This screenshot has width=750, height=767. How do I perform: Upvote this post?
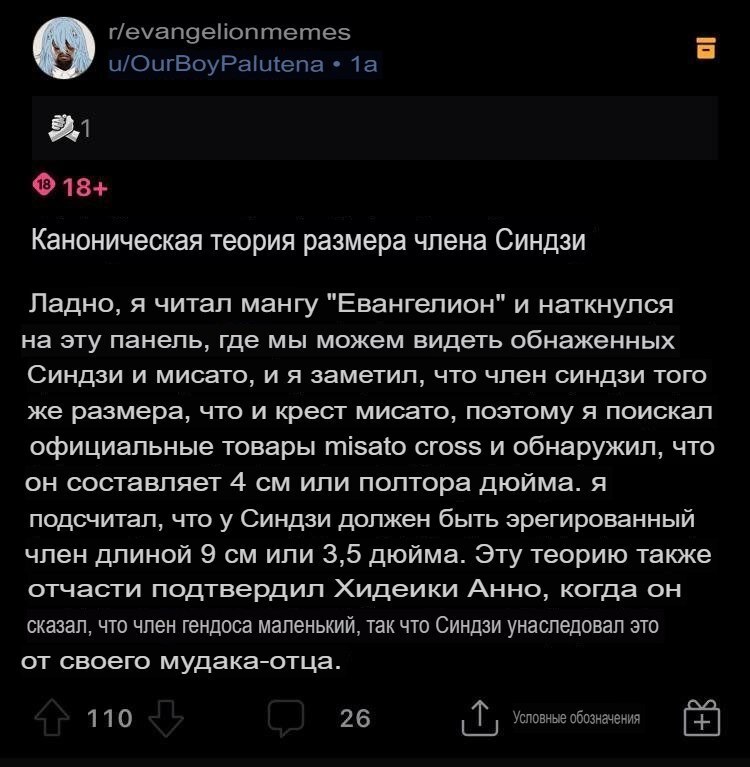click(52, 718)
